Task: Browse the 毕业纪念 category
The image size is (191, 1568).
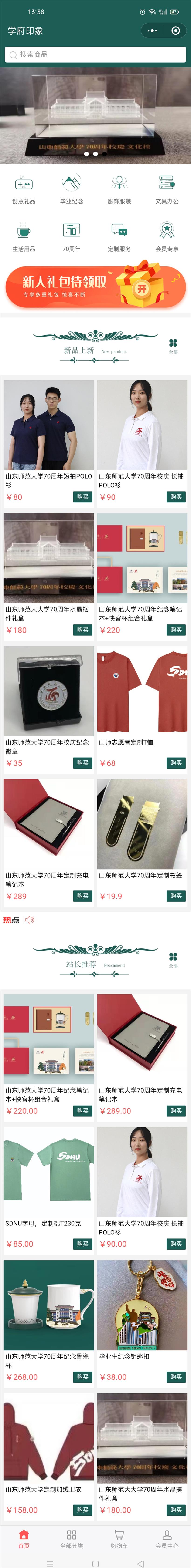Action: click(71, 188)
